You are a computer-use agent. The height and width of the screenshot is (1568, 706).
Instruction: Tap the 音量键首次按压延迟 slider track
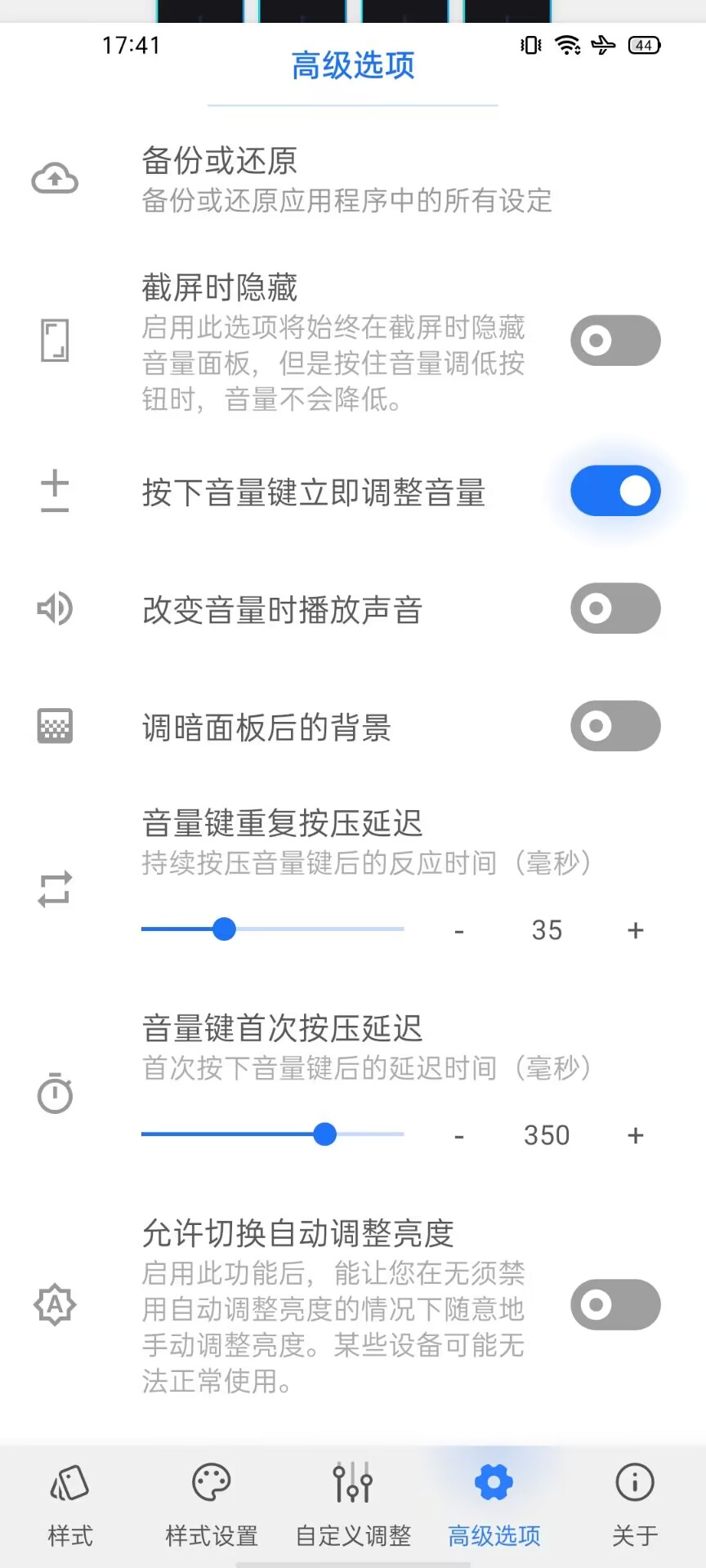pos(273,1134)
